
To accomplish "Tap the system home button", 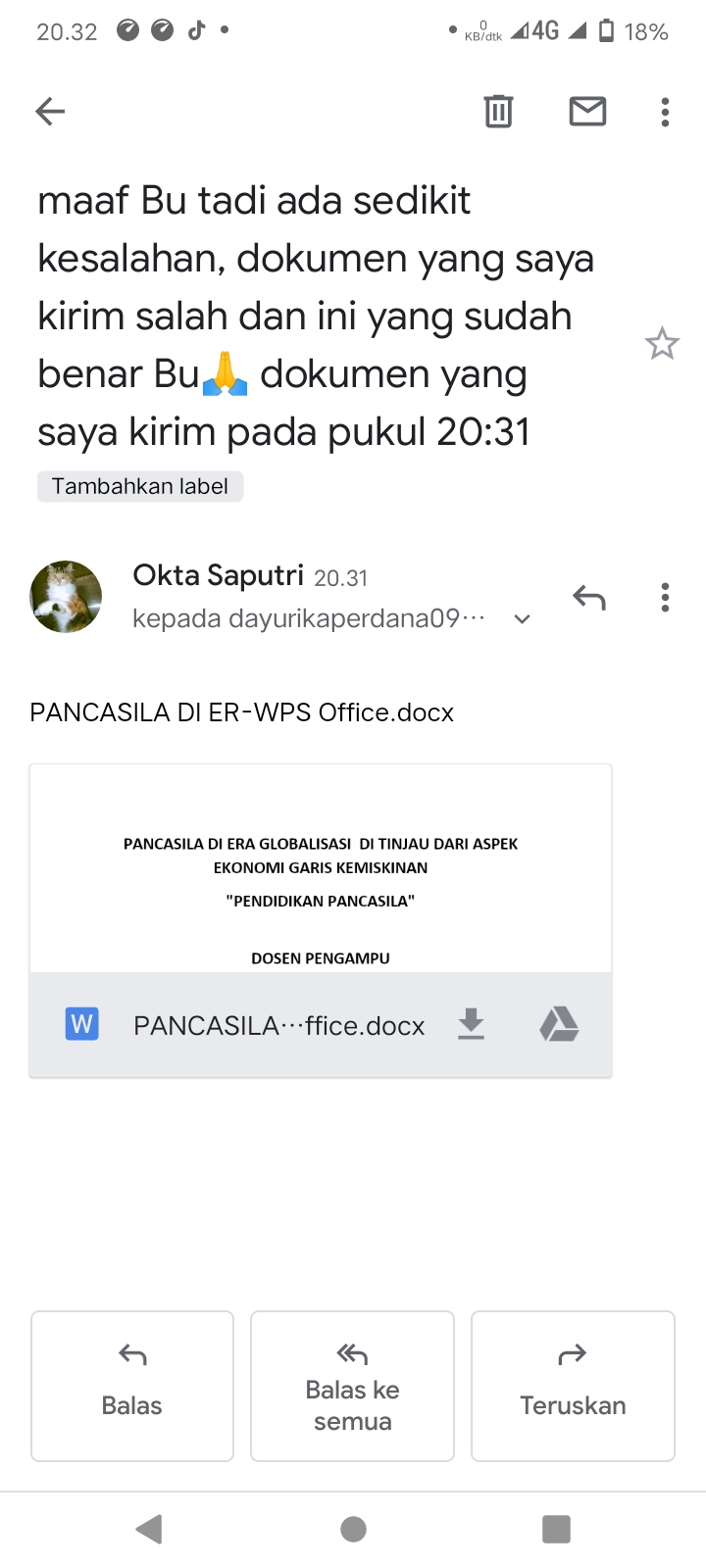I will [x=353, y=1529].
